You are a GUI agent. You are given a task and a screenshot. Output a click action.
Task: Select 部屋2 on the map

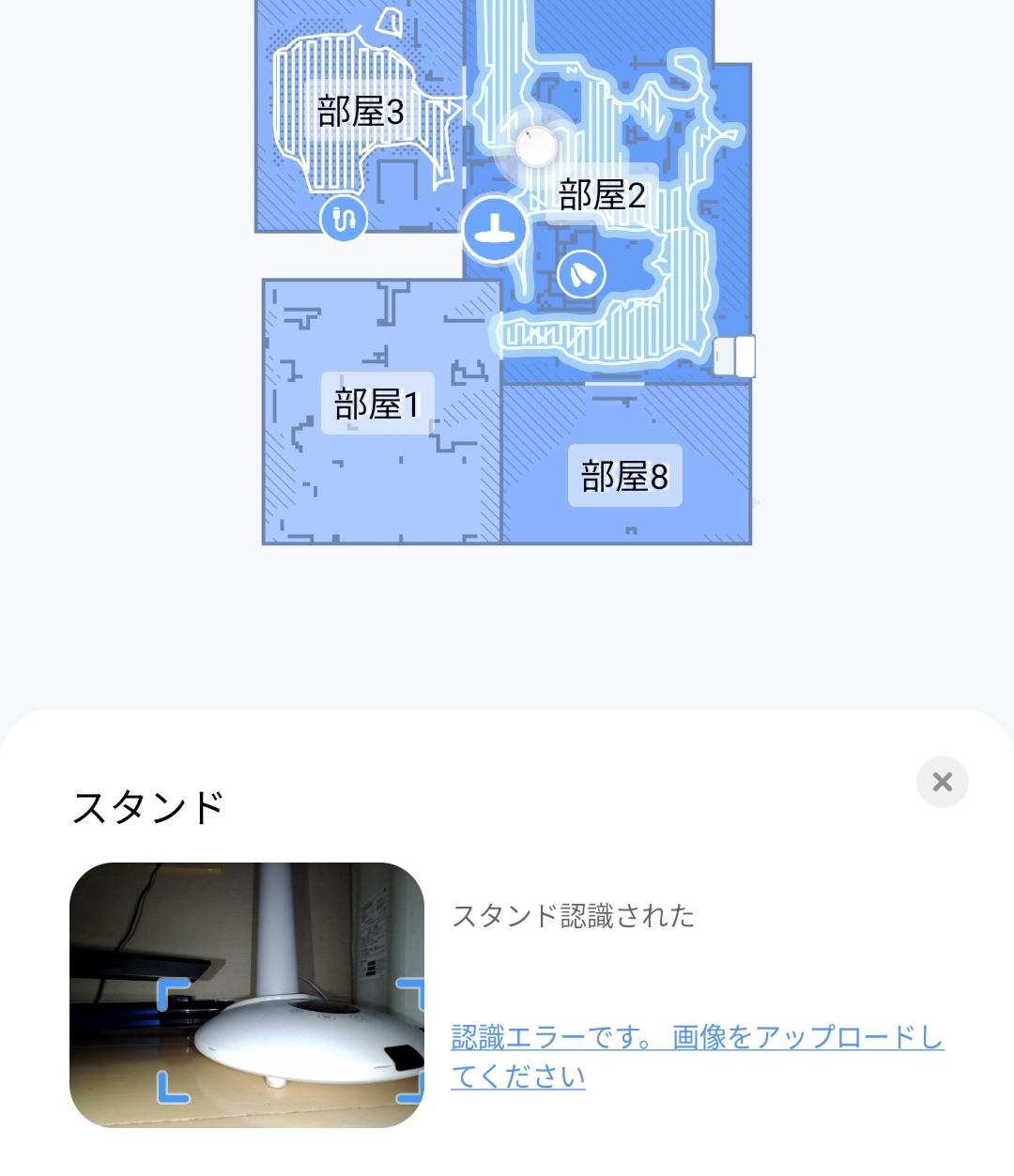click(x=602, y=195)
